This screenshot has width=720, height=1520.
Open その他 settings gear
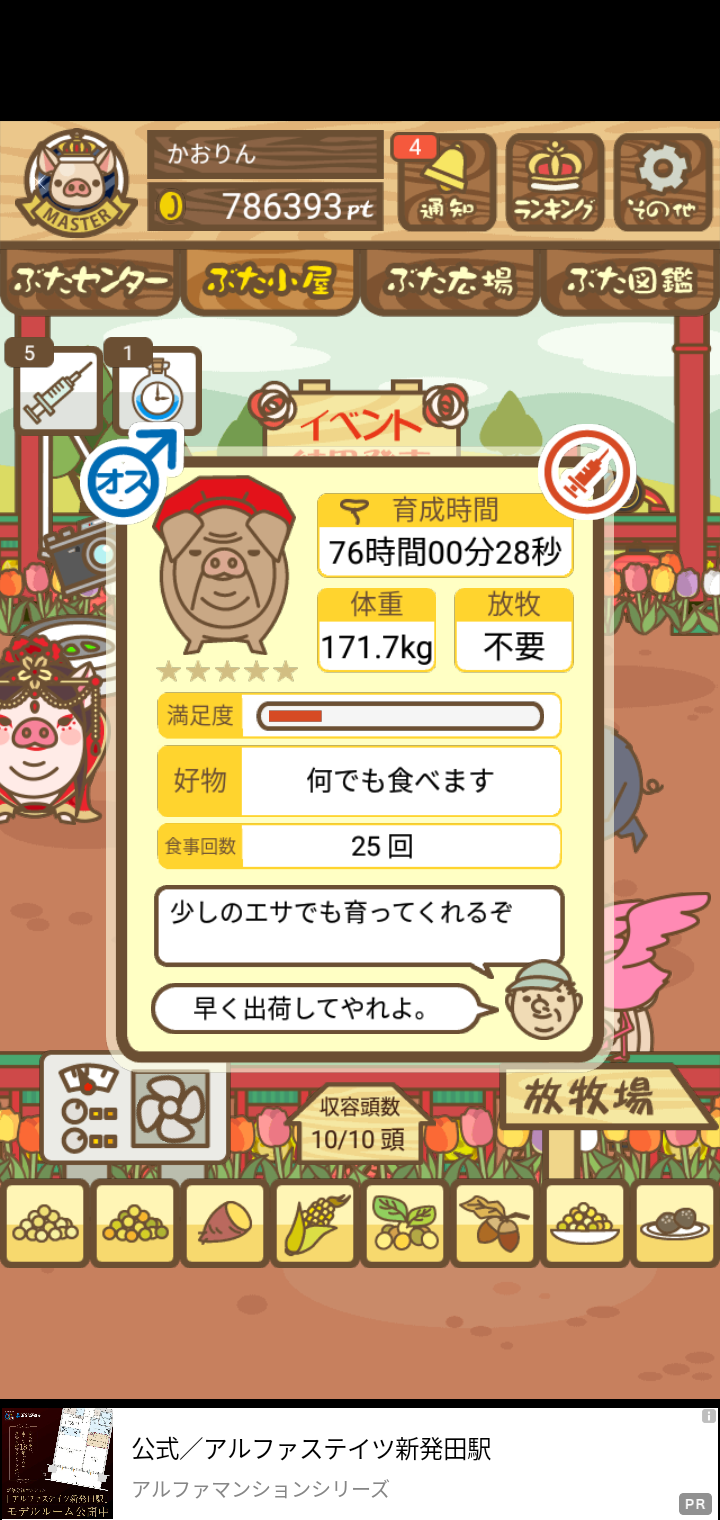[663, 183]
